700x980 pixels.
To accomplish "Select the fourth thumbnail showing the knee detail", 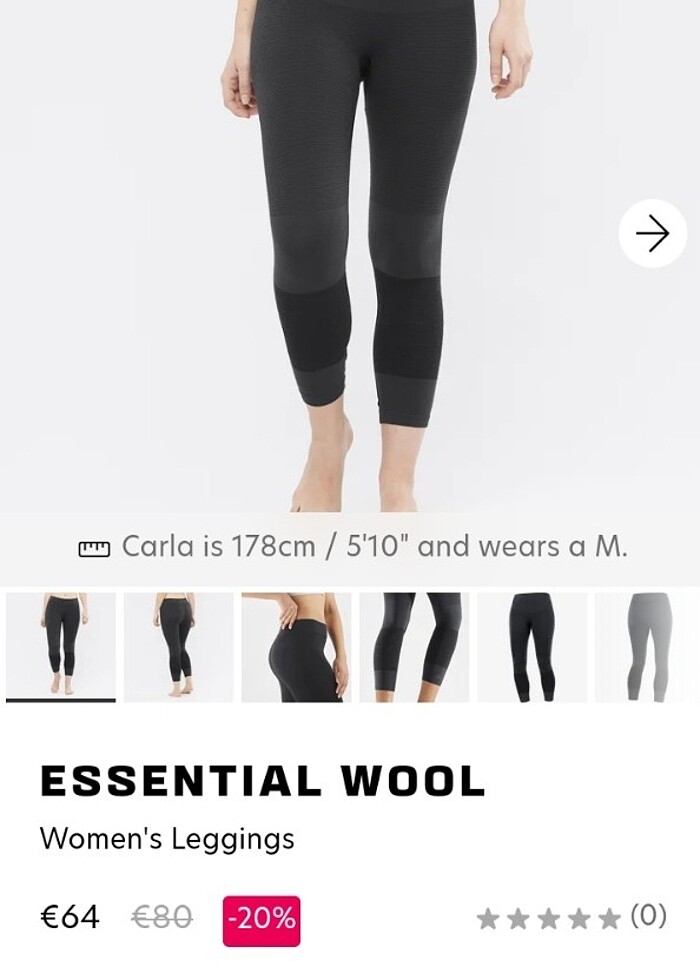I will point(414,646).
